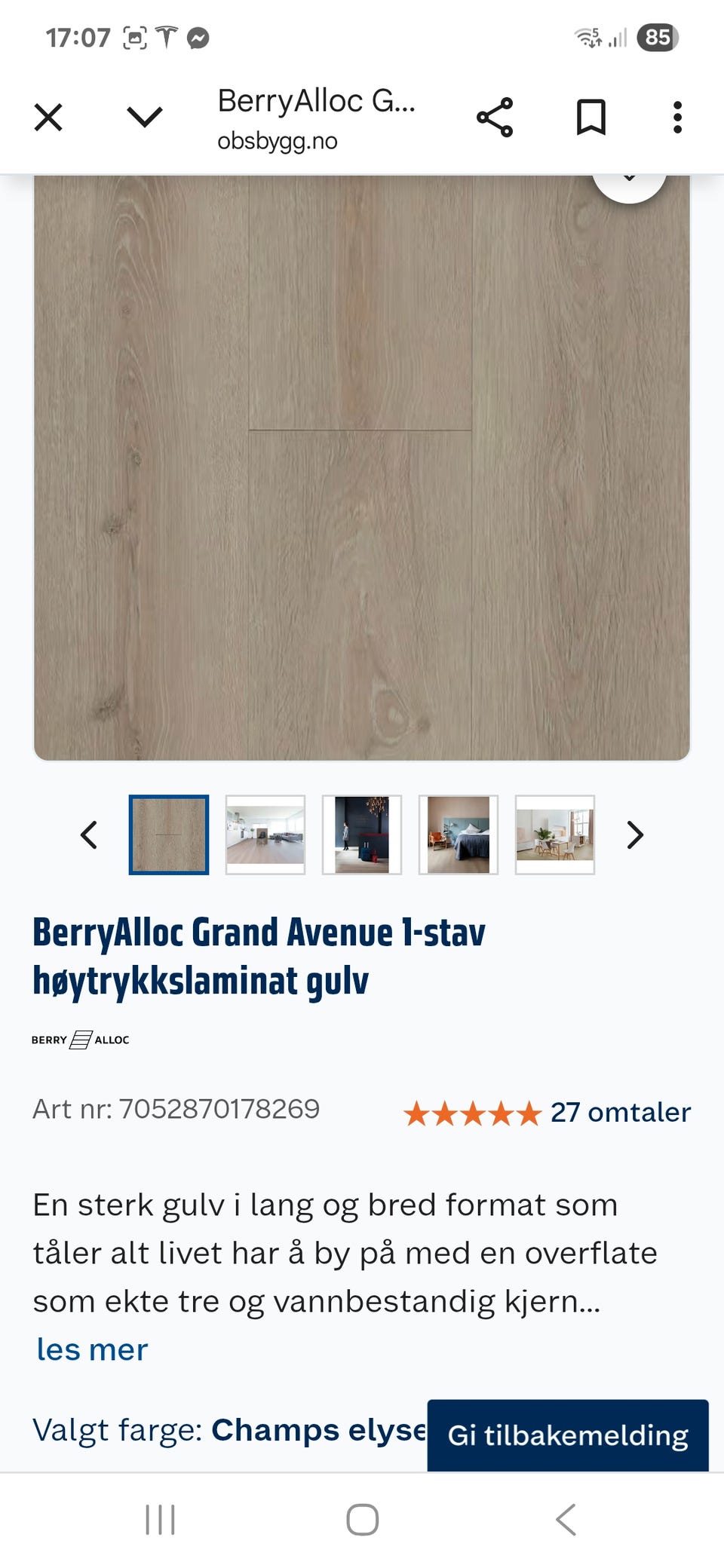Select the kitchen scene thumbnail
This screenshot has height=1568, width=724.
pyautogui.click(x=265, y=835)
